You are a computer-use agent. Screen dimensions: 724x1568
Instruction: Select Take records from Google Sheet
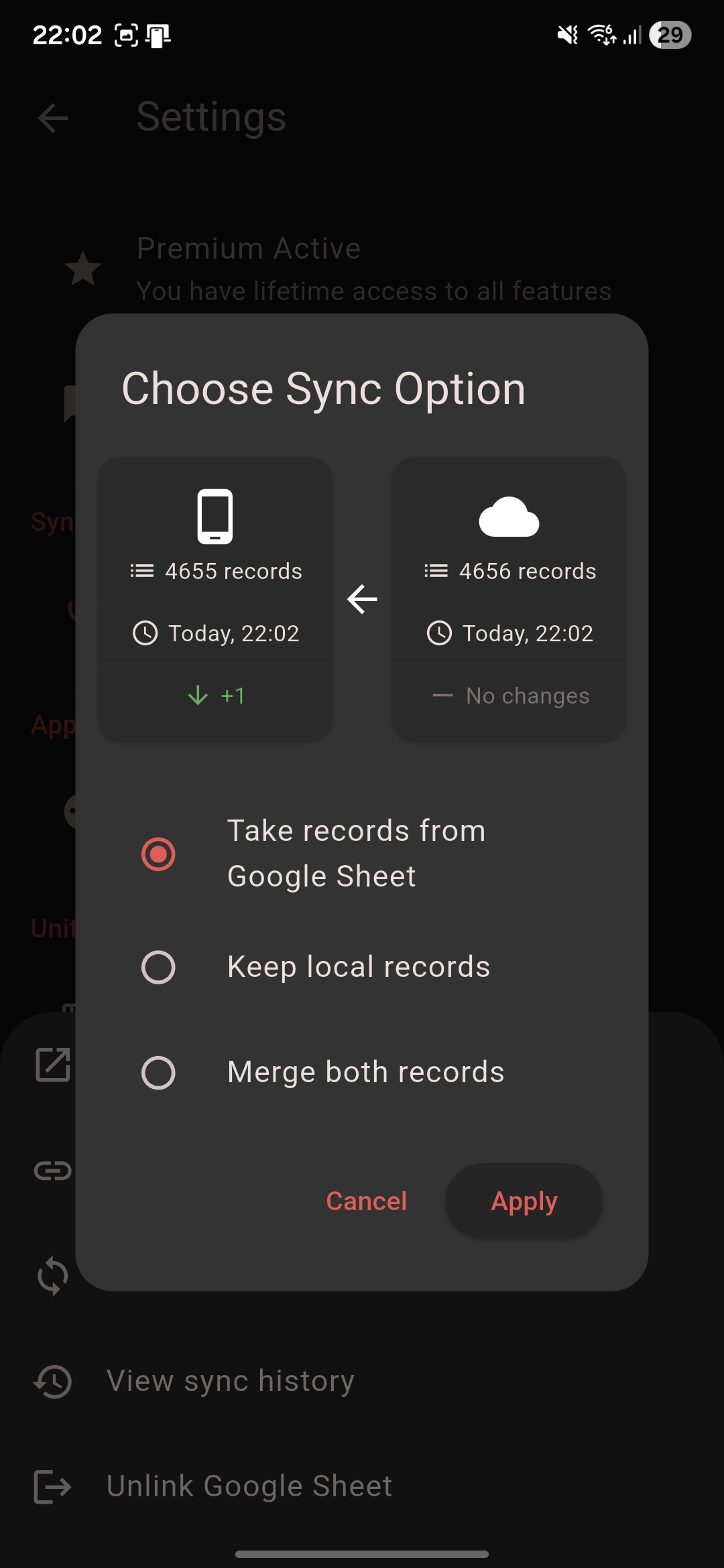click(x=158, y=854)
